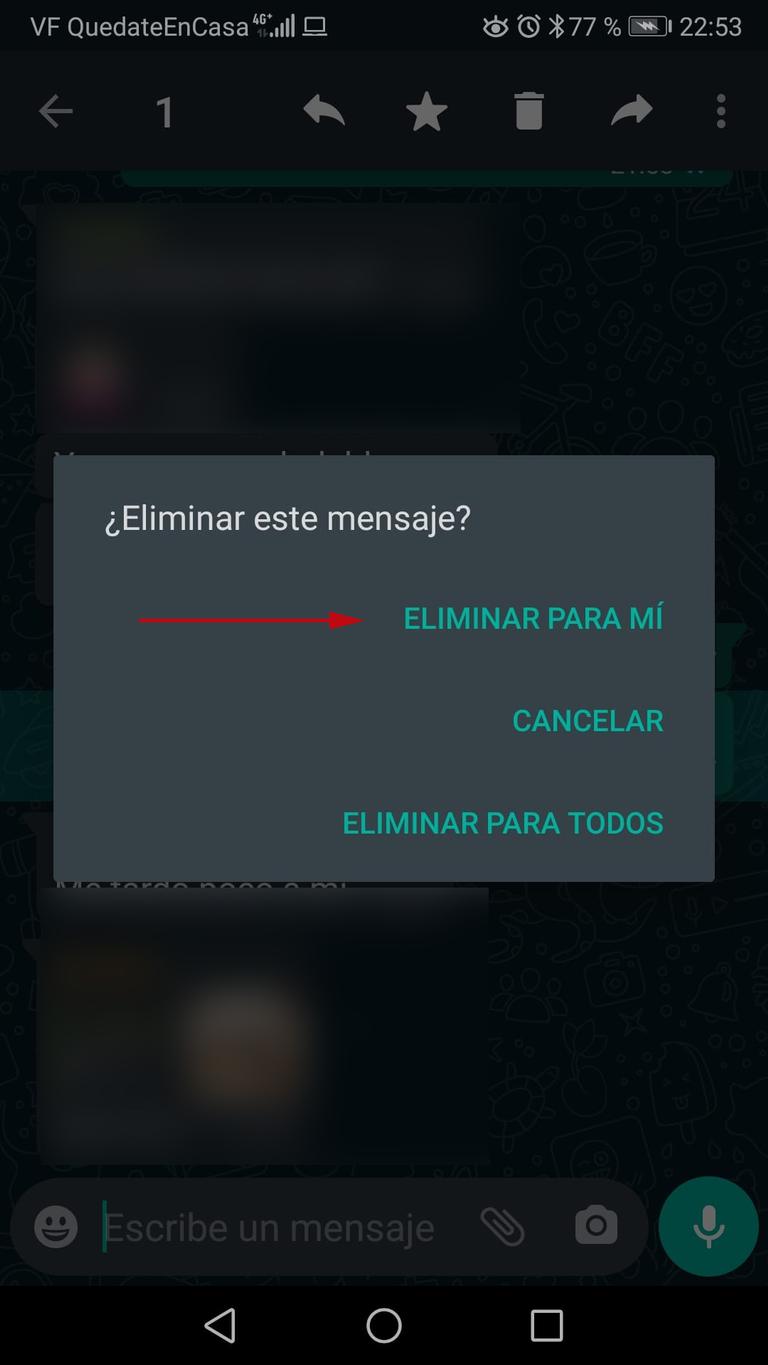Viewport: 768px width, 1365px height.
Task: Open the camera from chat bar
Action: [x=596, y=1226]
